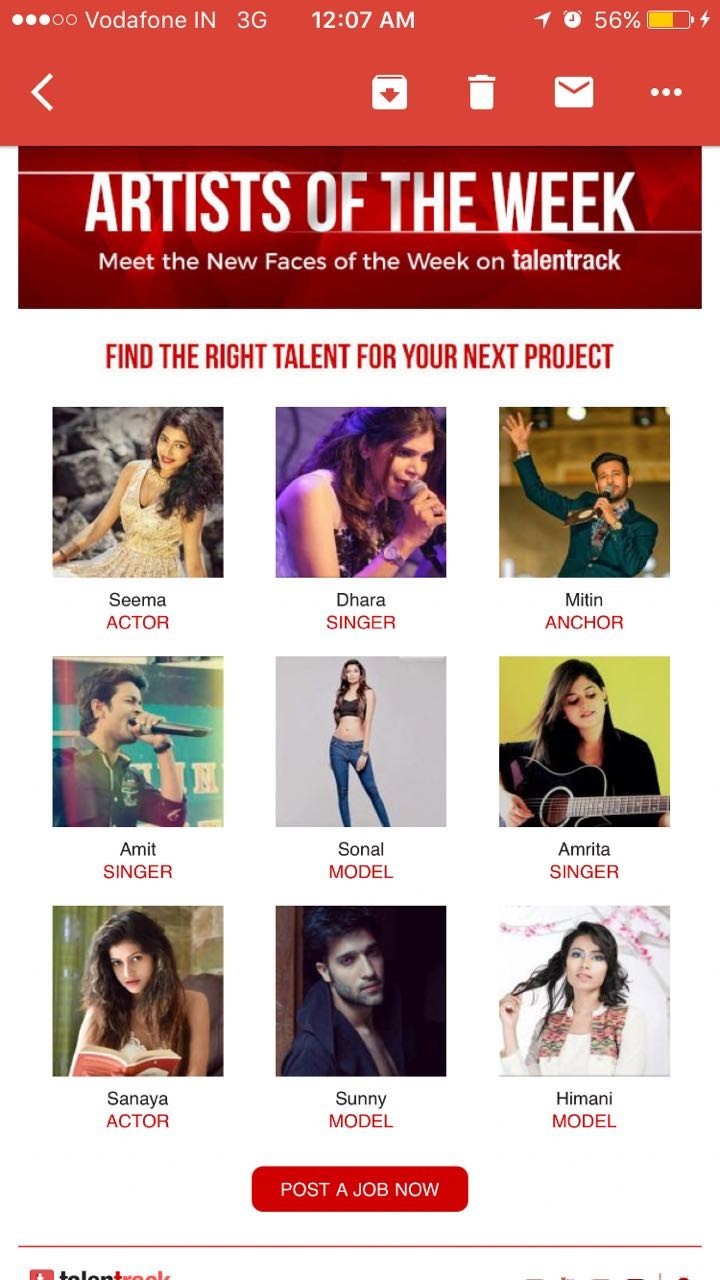Open singer Amrita's profile photo
This screenshot has width=720, height=1280.
[584, 741]
